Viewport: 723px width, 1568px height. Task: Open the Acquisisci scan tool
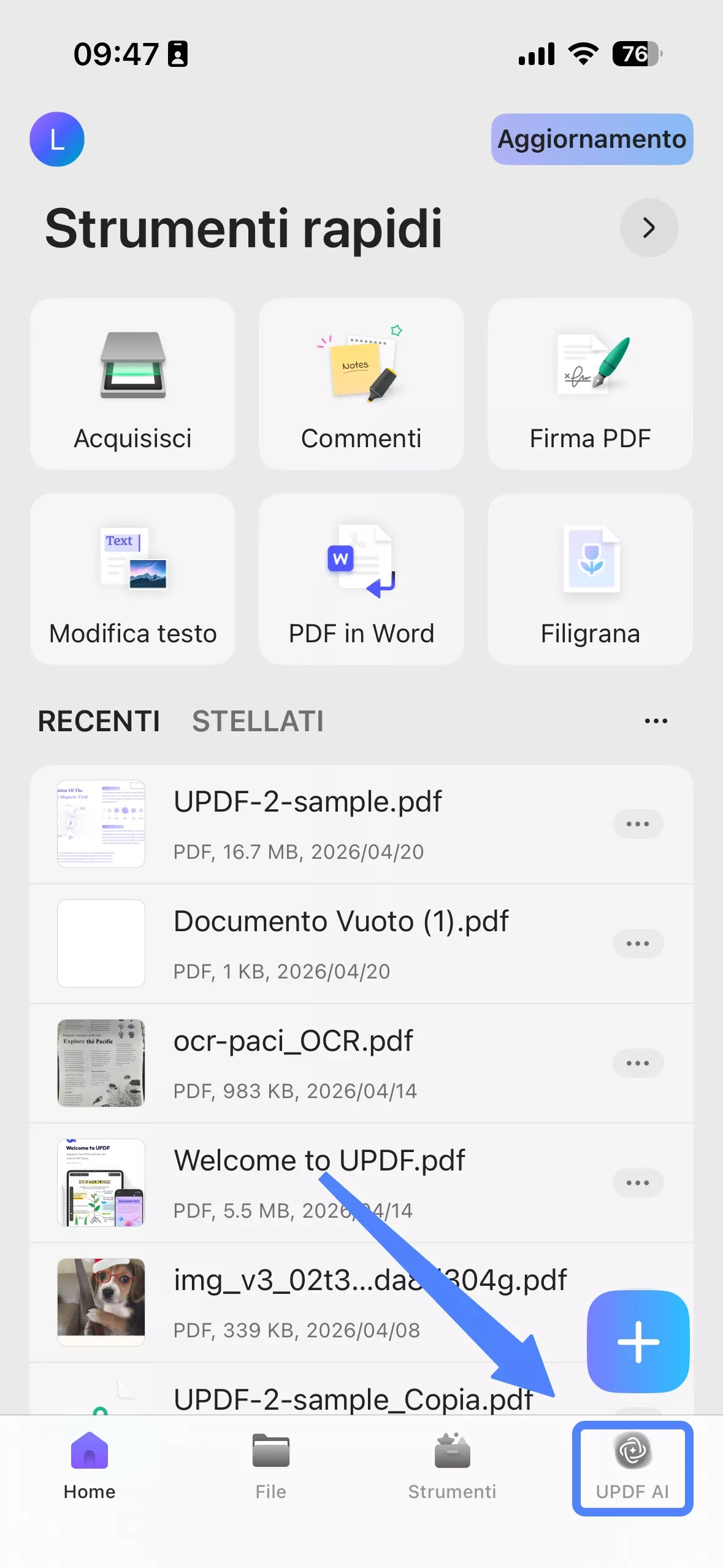[x=132, y=383]
